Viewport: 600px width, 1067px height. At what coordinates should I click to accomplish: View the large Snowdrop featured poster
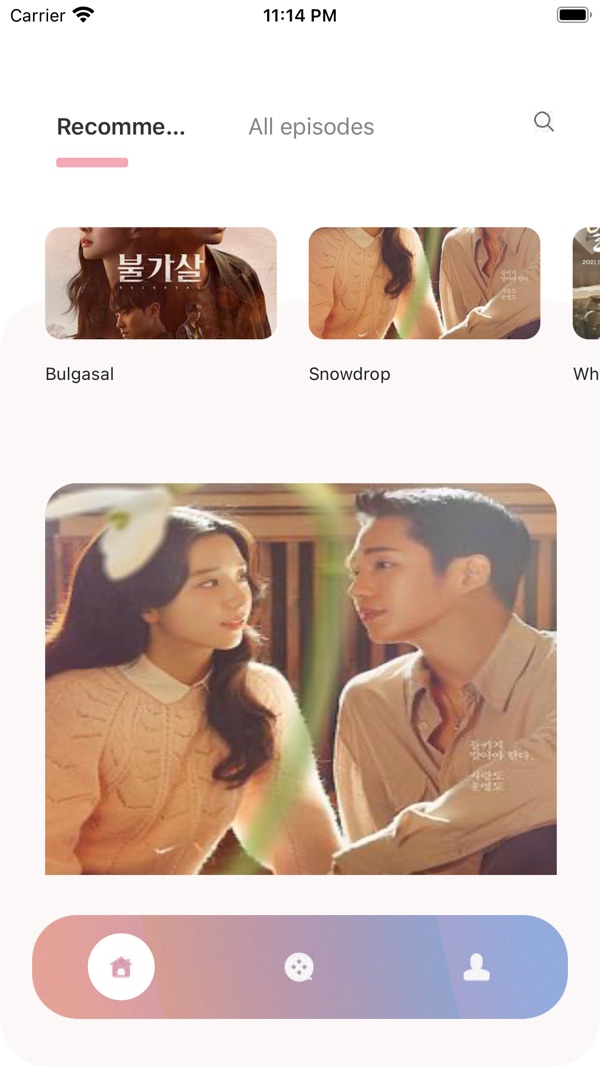301,679
